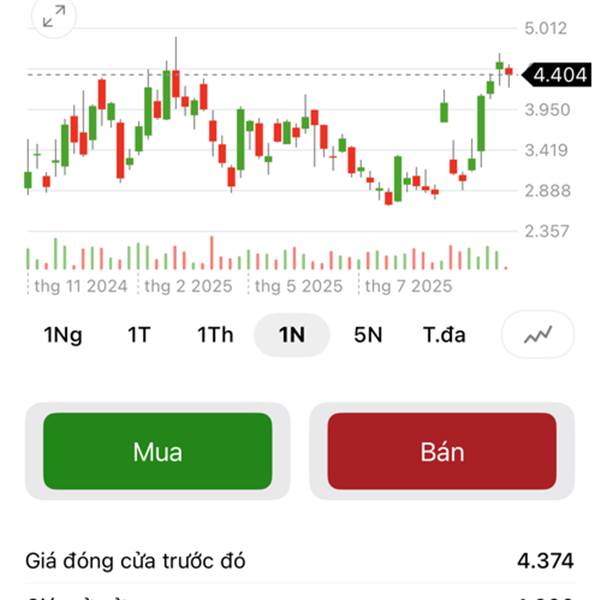This screenshot has height=600, width=600.
Task: Show the 1Th chart range
Action: (214, 335)
